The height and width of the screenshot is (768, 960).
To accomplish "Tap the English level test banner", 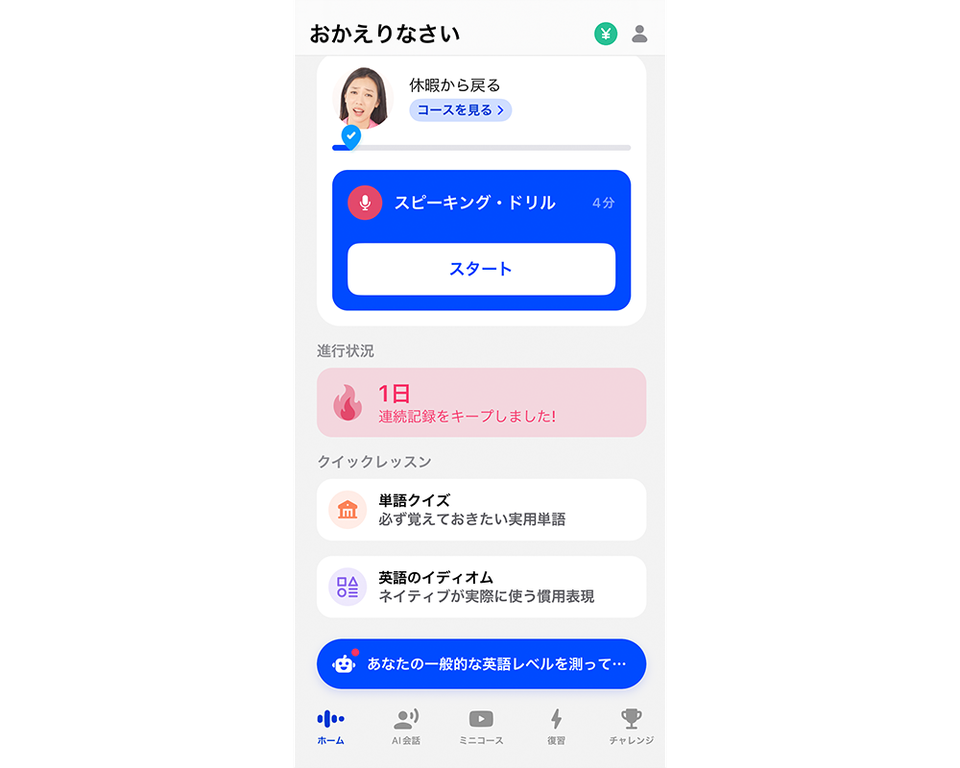I will click(481, 664).
